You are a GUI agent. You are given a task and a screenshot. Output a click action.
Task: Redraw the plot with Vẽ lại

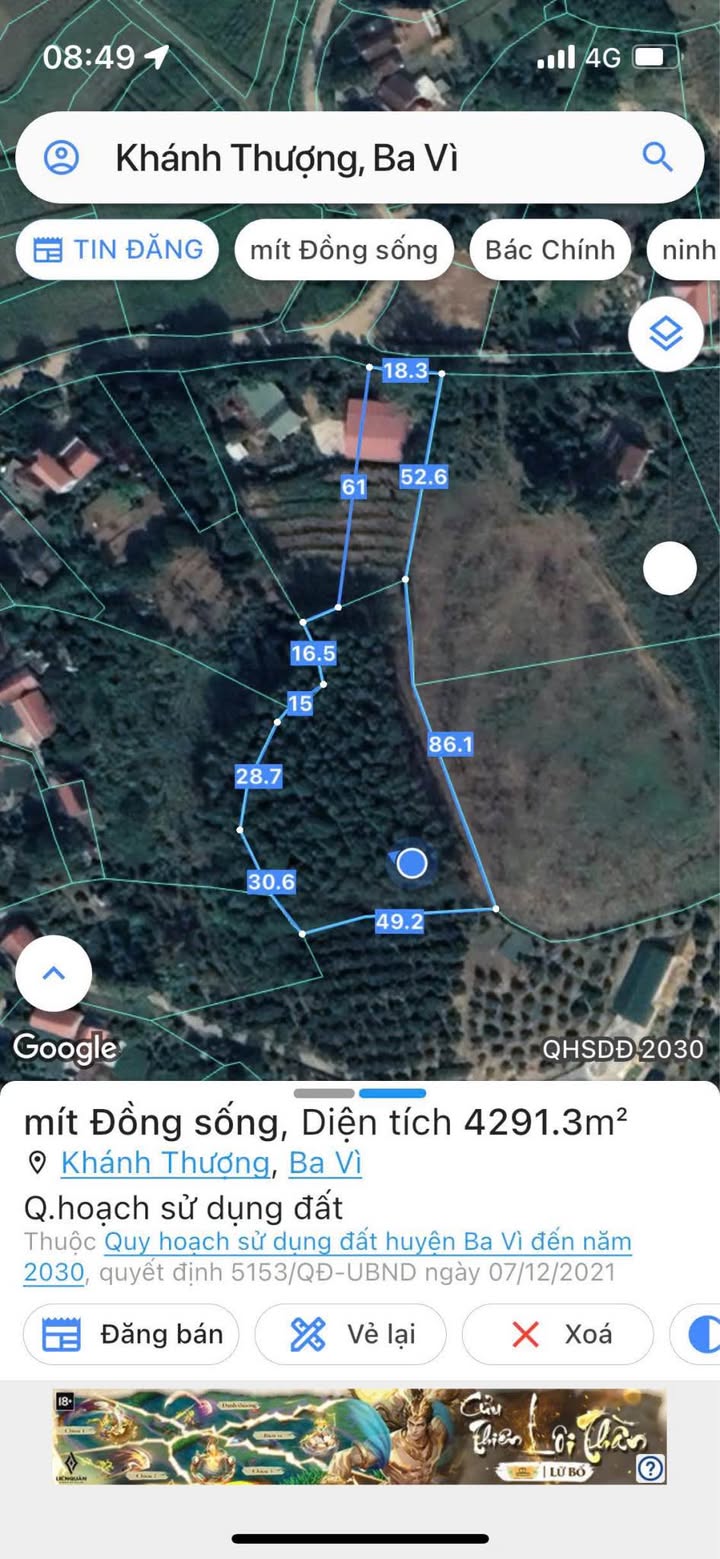350,1334
